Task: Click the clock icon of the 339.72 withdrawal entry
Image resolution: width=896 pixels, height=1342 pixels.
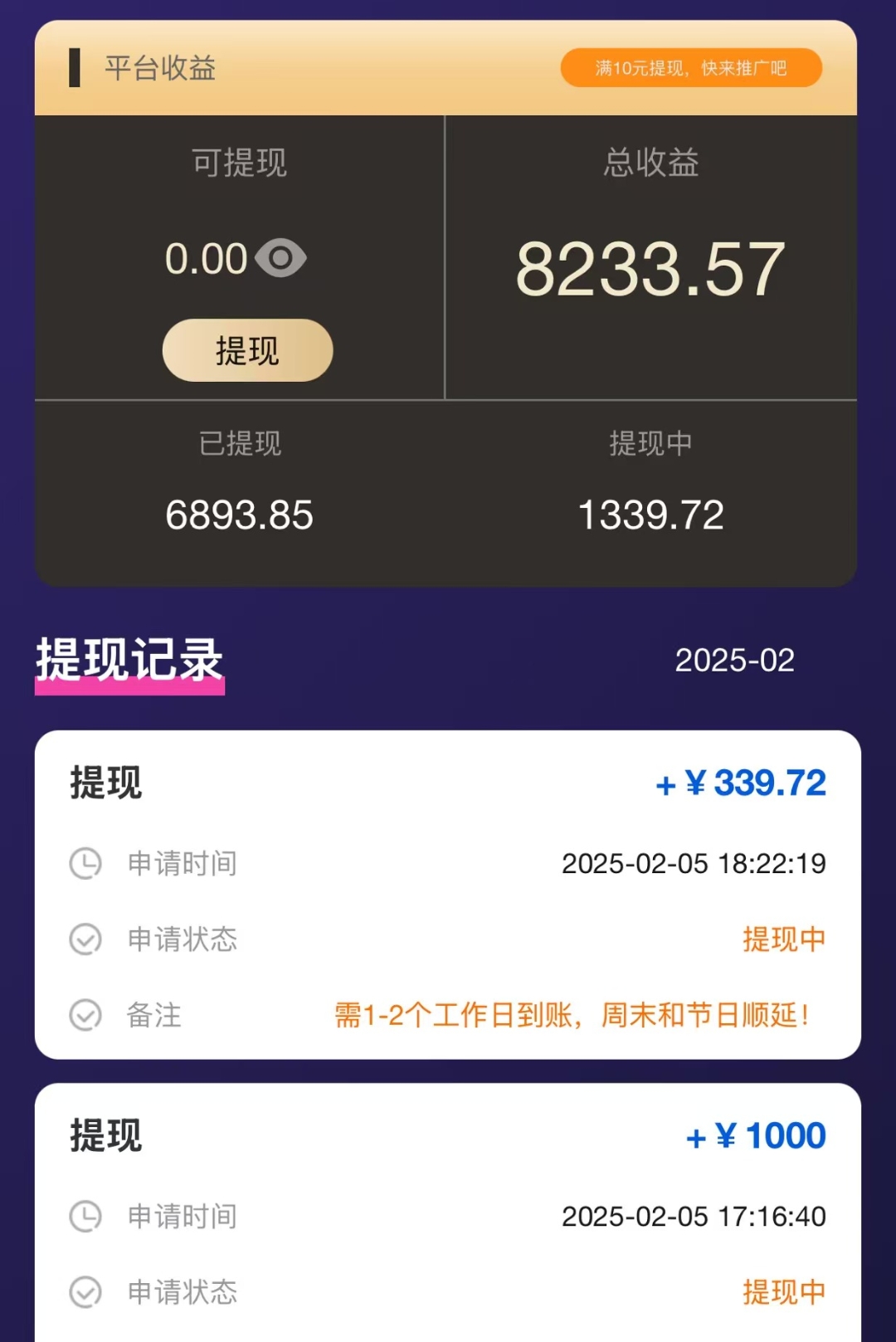Action: click(85, 863)
